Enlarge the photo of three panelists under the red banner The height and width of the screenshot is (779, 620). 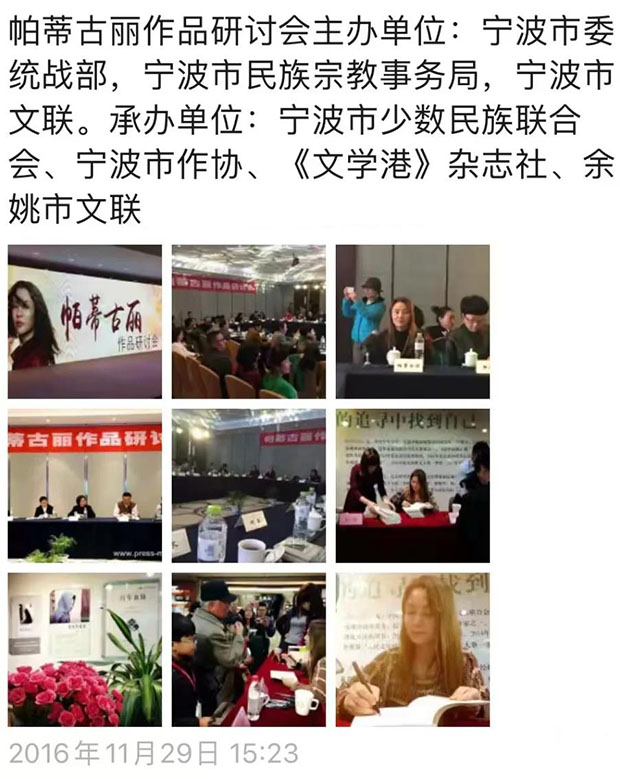85,485
